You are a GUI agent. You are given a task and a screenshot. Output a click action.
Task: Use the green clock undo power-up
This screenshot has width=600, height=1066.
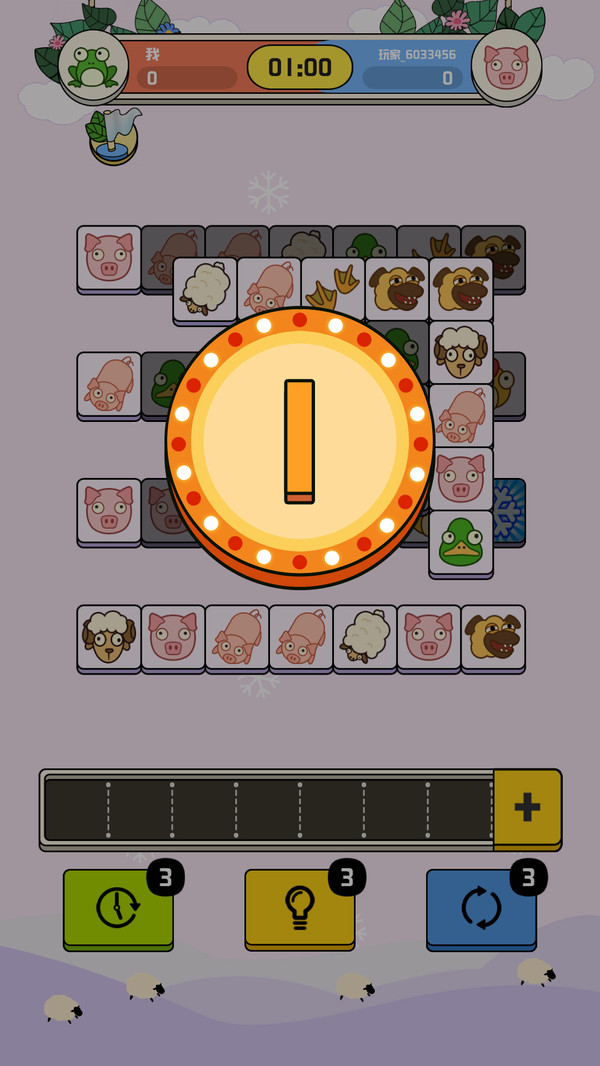(x=117, y=907)
